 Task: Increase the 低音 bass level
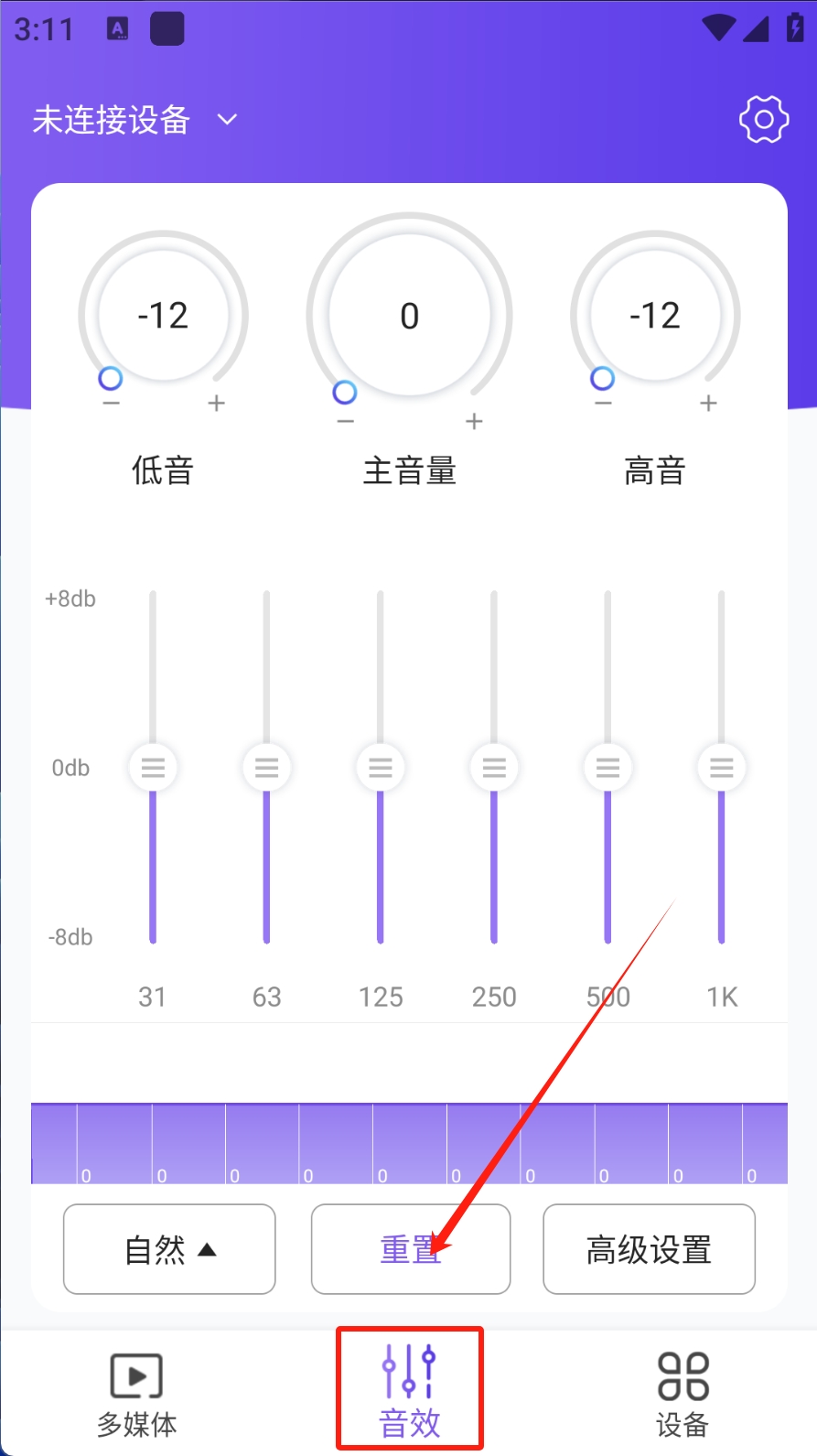click(216, 404)
